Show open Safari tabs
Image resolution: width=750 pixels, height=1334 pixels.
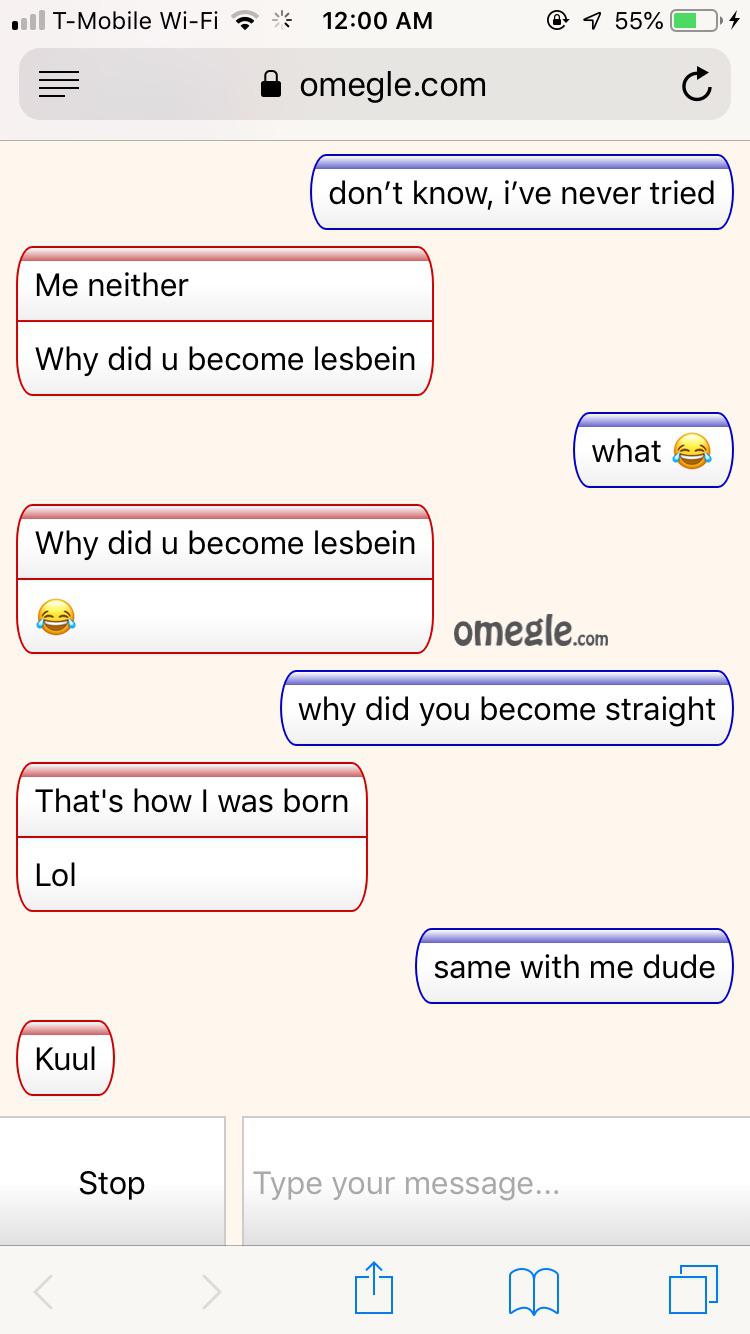693,1290
